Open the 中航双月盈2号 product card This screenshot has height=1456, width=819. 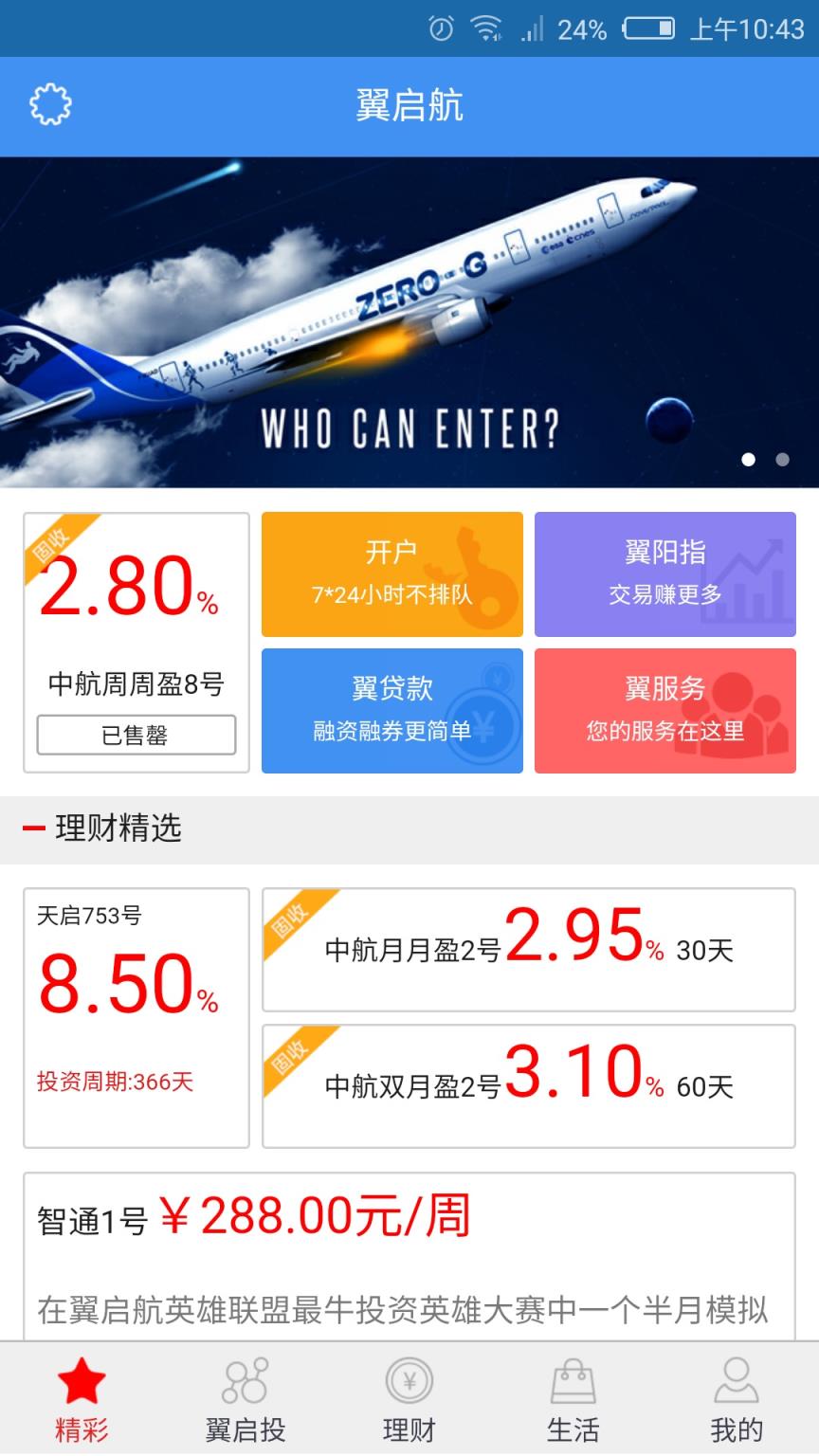point(527,1086)
